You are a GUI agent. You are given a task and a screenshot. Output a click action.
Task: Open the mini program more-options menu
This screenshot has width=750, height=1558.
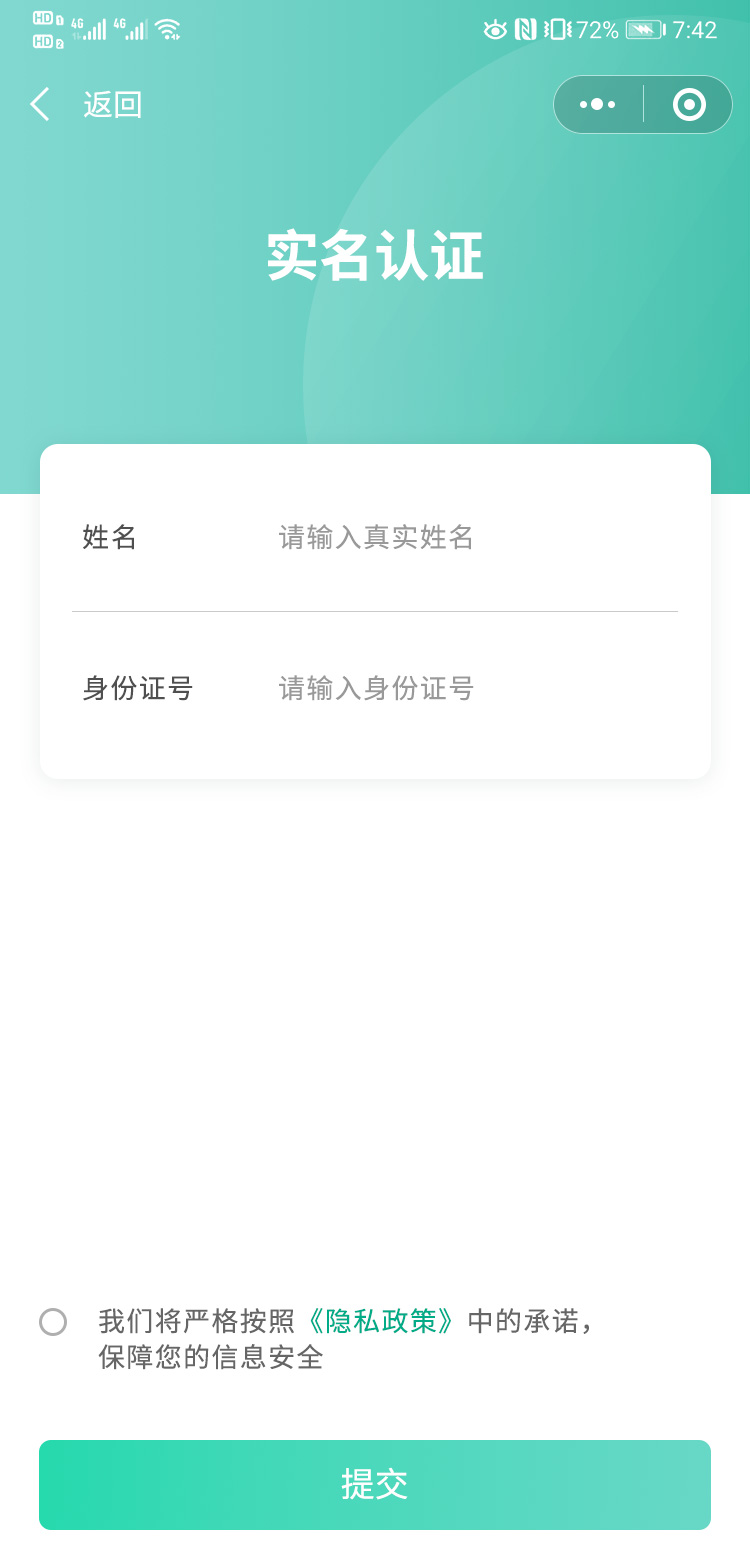[x=598, y=104]
